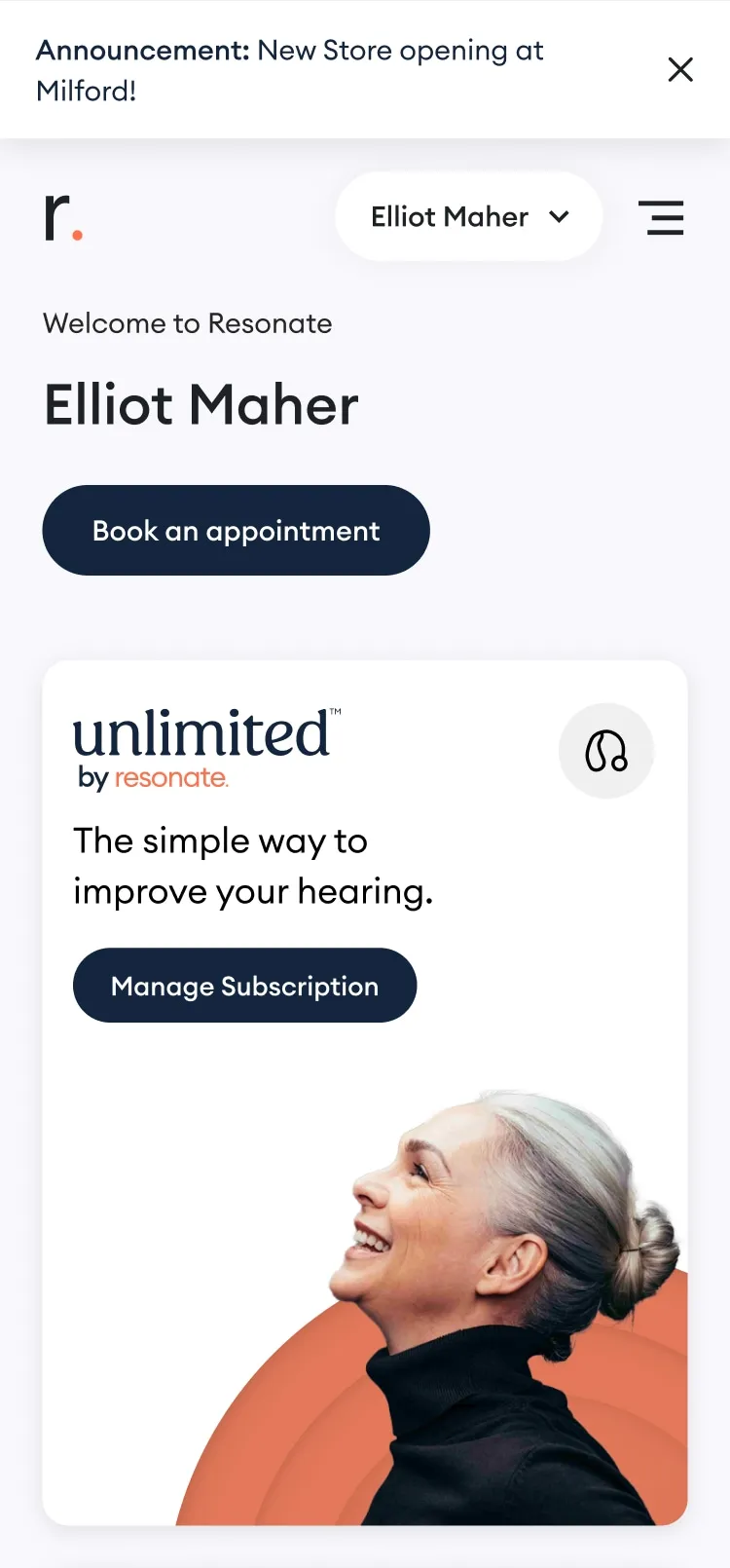730x1568 pixels.
Task: Go to home via the Resonate logo
Action: coord(63,216)
